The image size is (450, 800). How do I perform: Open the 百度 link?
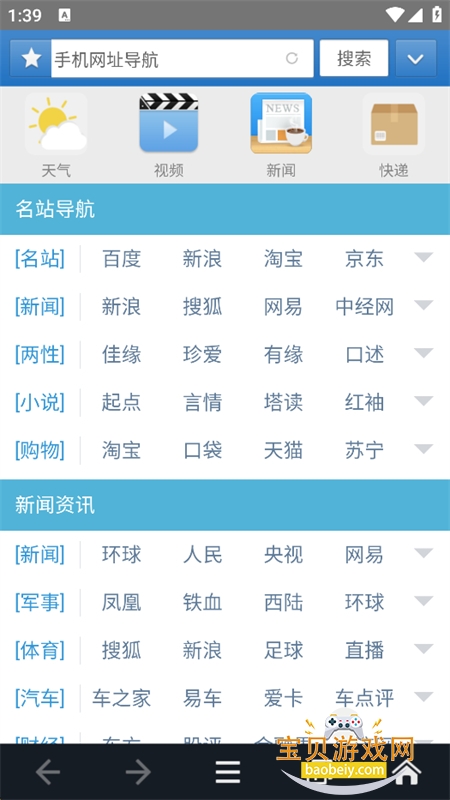121,259
